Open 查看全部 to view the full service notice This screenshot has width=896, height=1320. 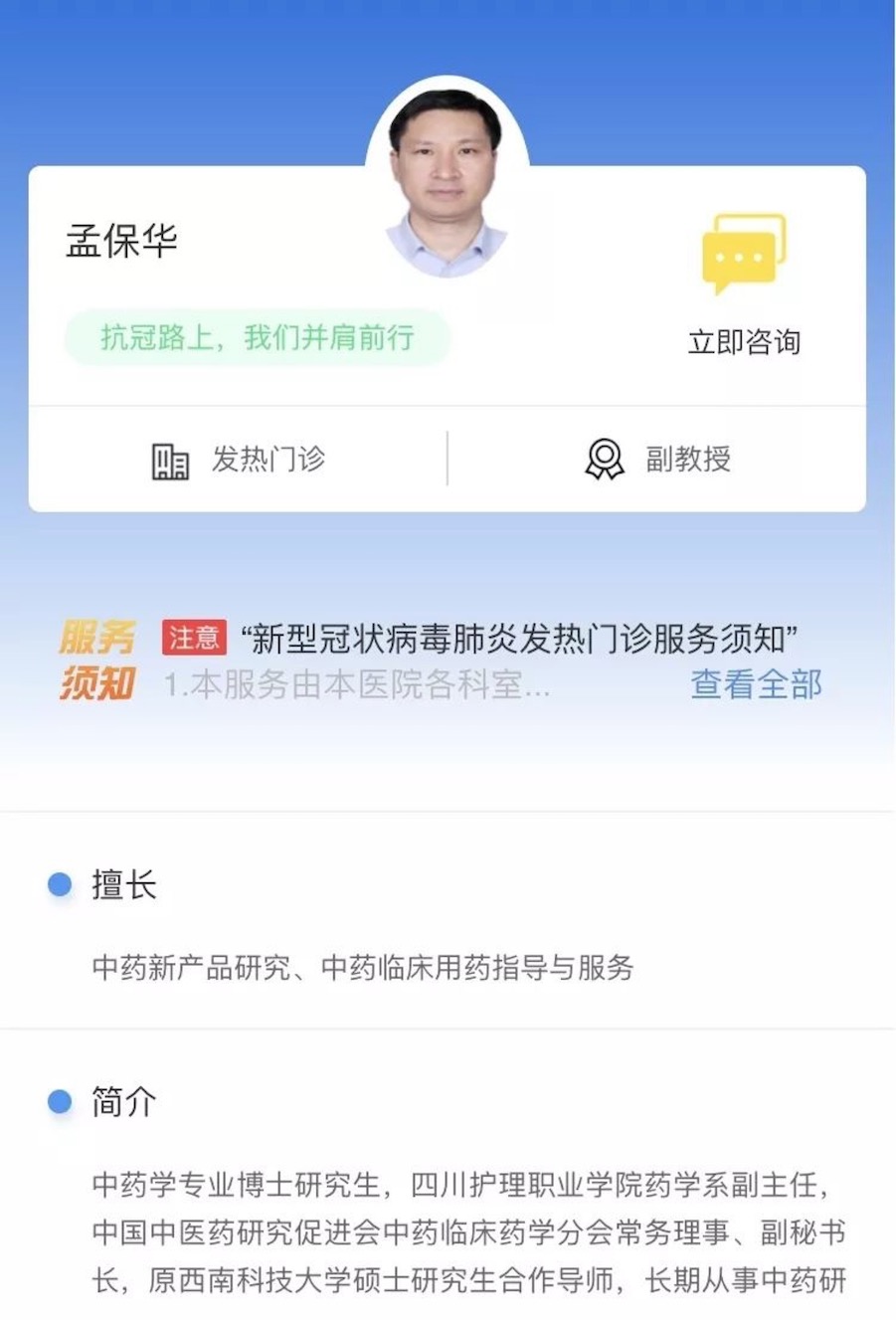756,684
